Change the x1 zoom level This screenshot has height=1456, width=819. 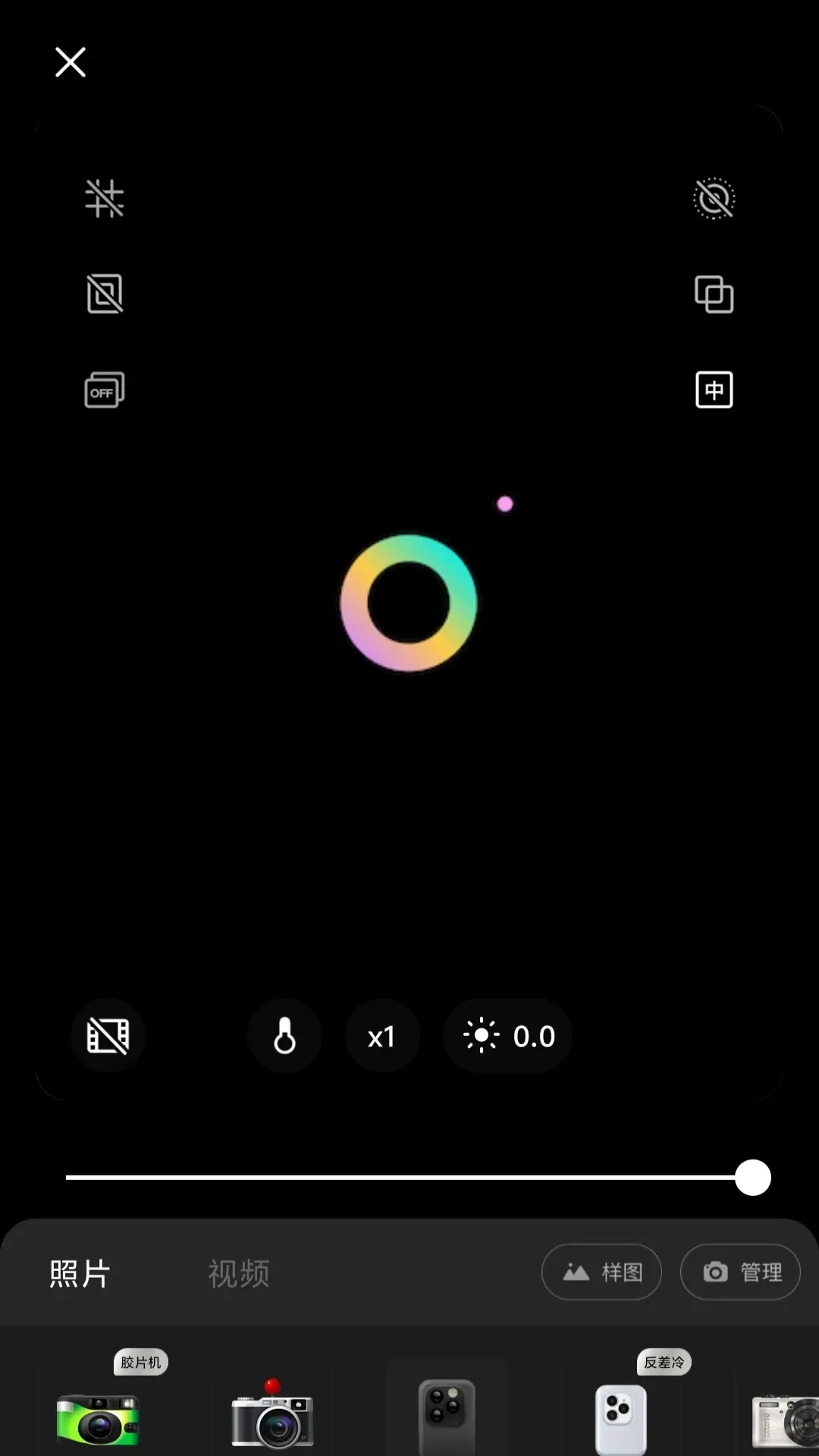(381, 1036)
